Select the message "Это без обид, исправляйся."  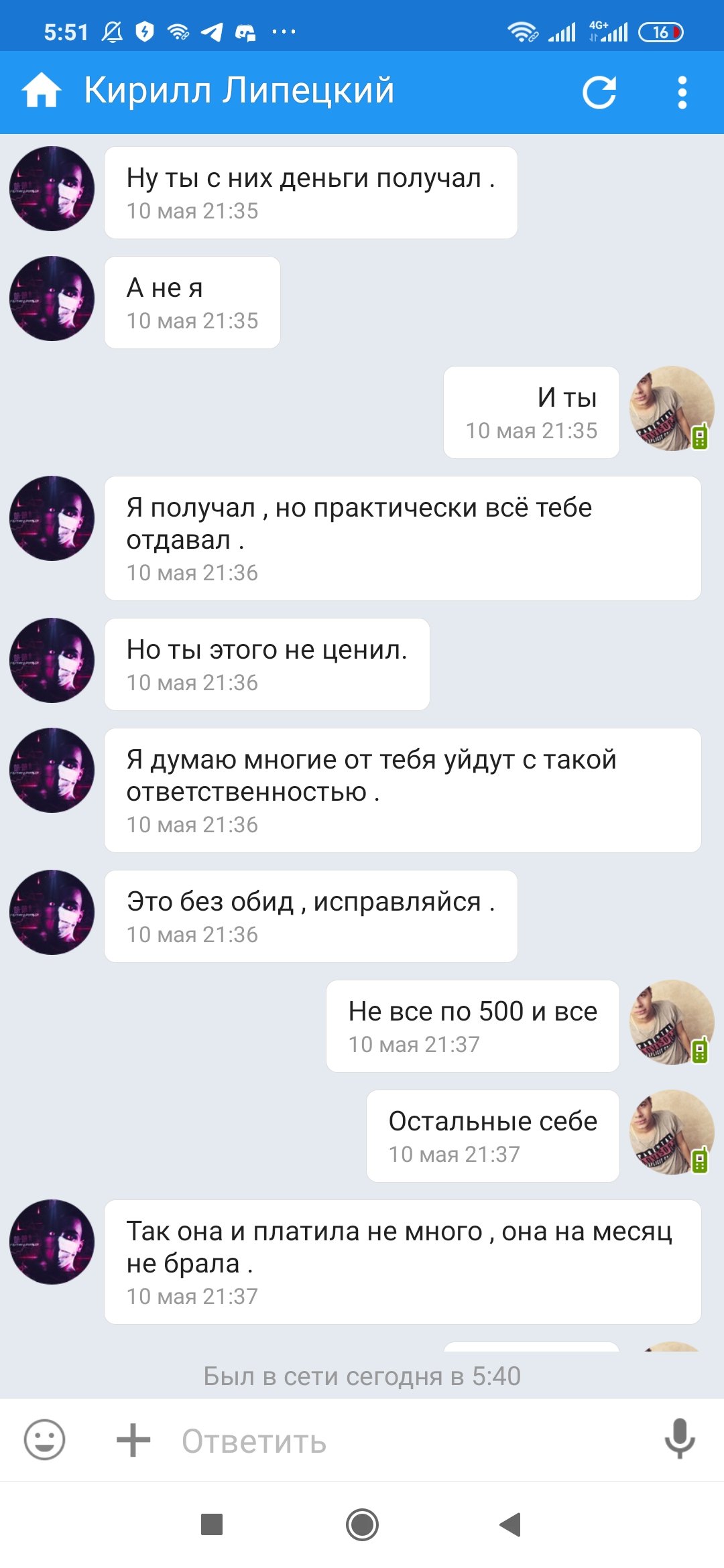[x=310, y=916]
